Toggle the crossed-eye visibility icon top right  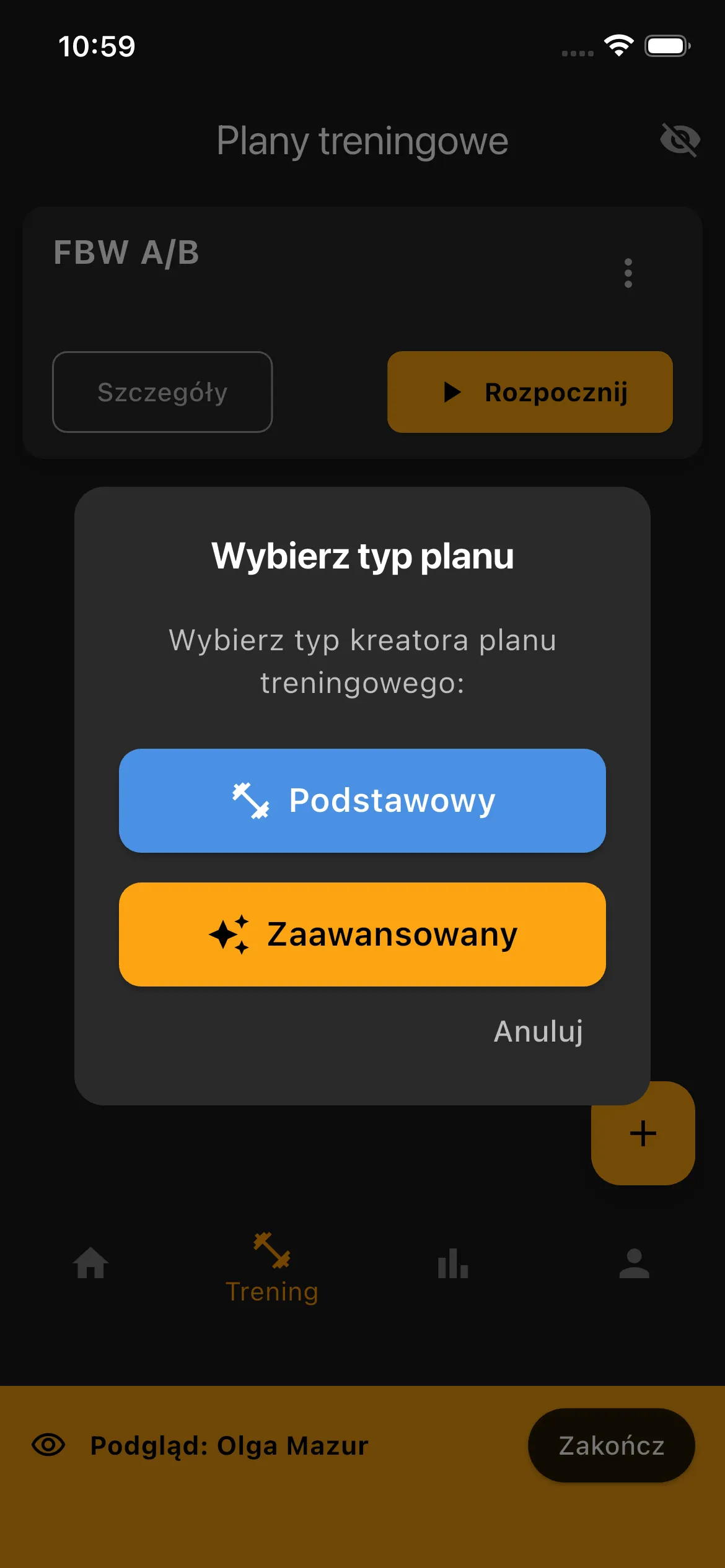(x=680, y=140)
